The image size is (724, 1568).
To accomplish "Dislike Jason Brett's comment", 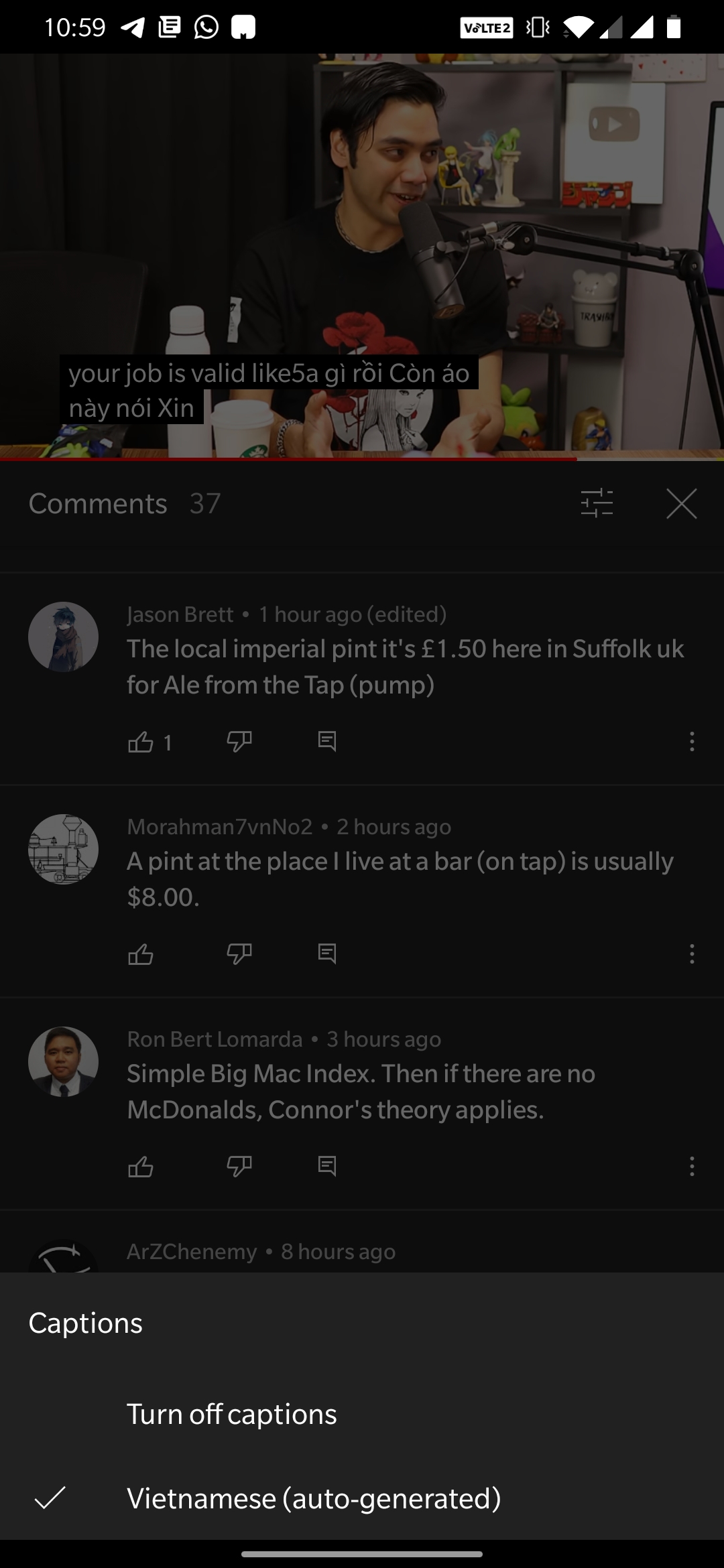I will pos(239,742).
